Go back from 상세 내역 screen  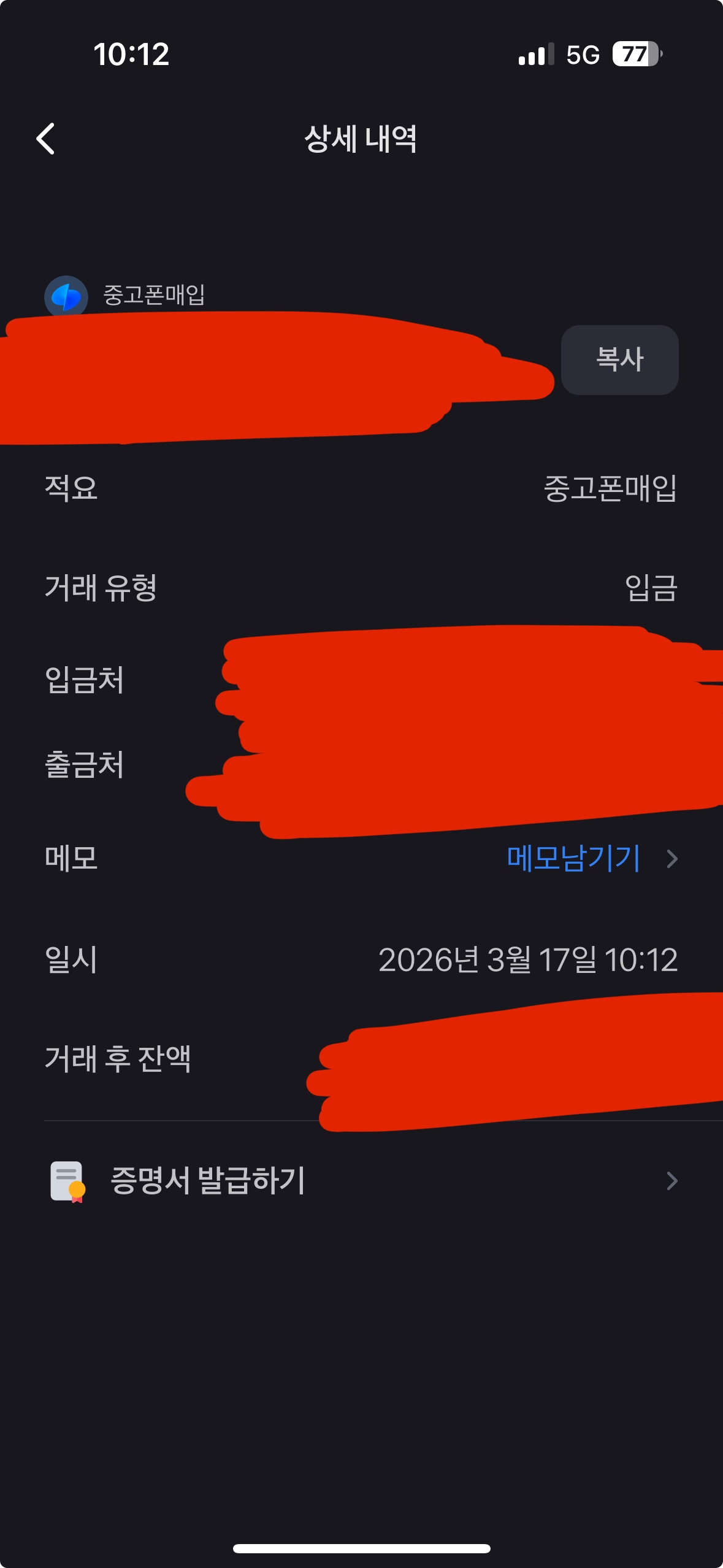tap(46, 139)
